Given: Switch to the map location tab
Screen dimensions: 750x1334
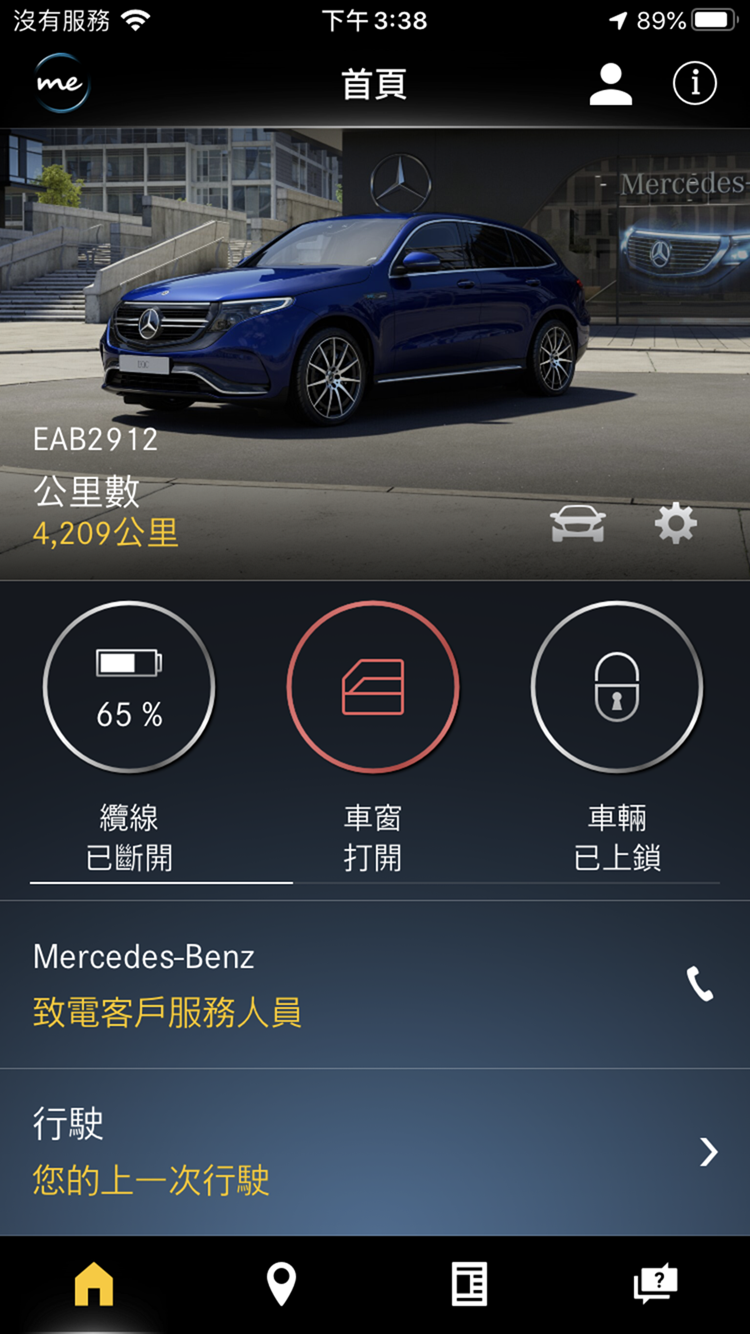Looking at the screenshot, I should [281, 1284].
